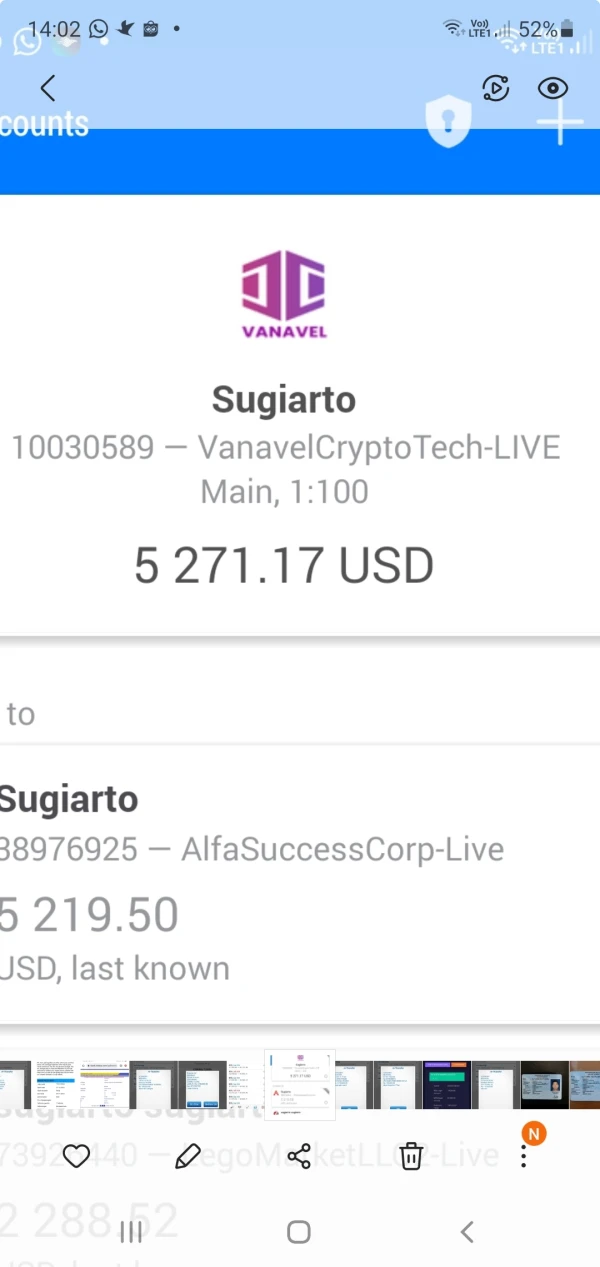The width and height of the screenshot is (600, 1267).
Task: Open the dark purple thumbnail in the filmstrip
Action: point(446,1085)
